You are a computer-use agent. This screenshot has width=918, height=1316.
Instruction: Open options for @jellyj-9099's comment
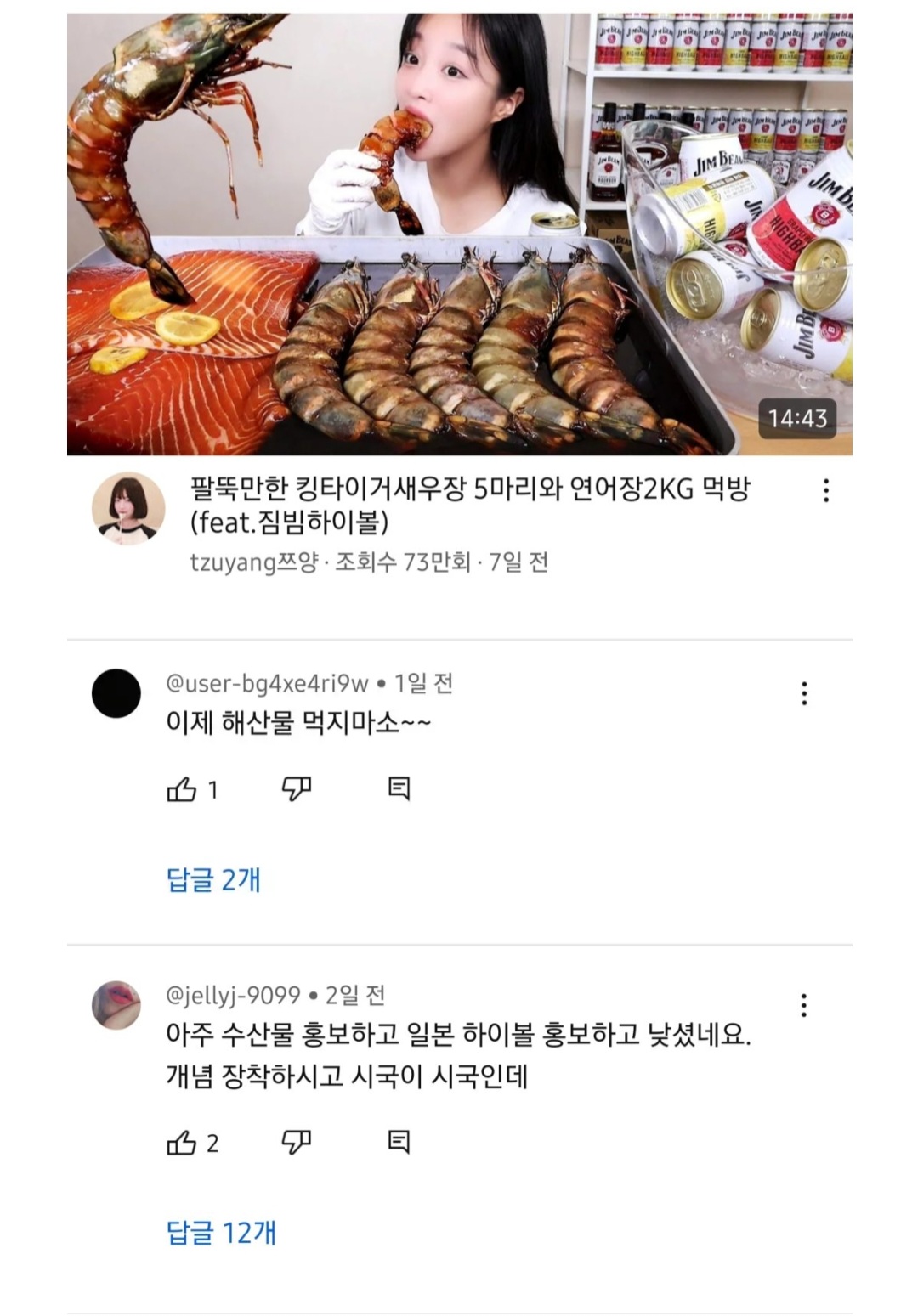tap(803, 1005)
